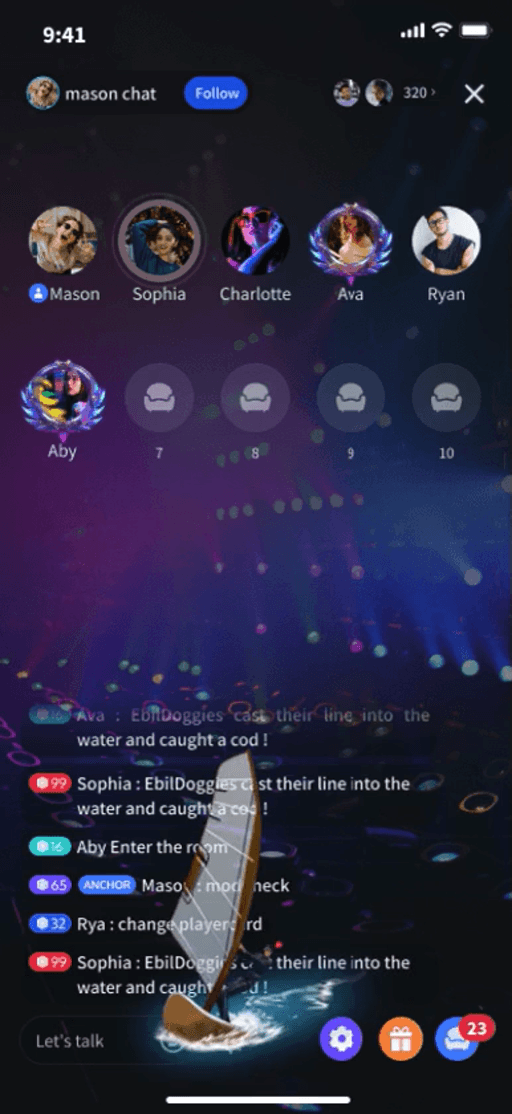Open room settings gear
This screenshot has width=512, height=1114.
click(341, 1039)
